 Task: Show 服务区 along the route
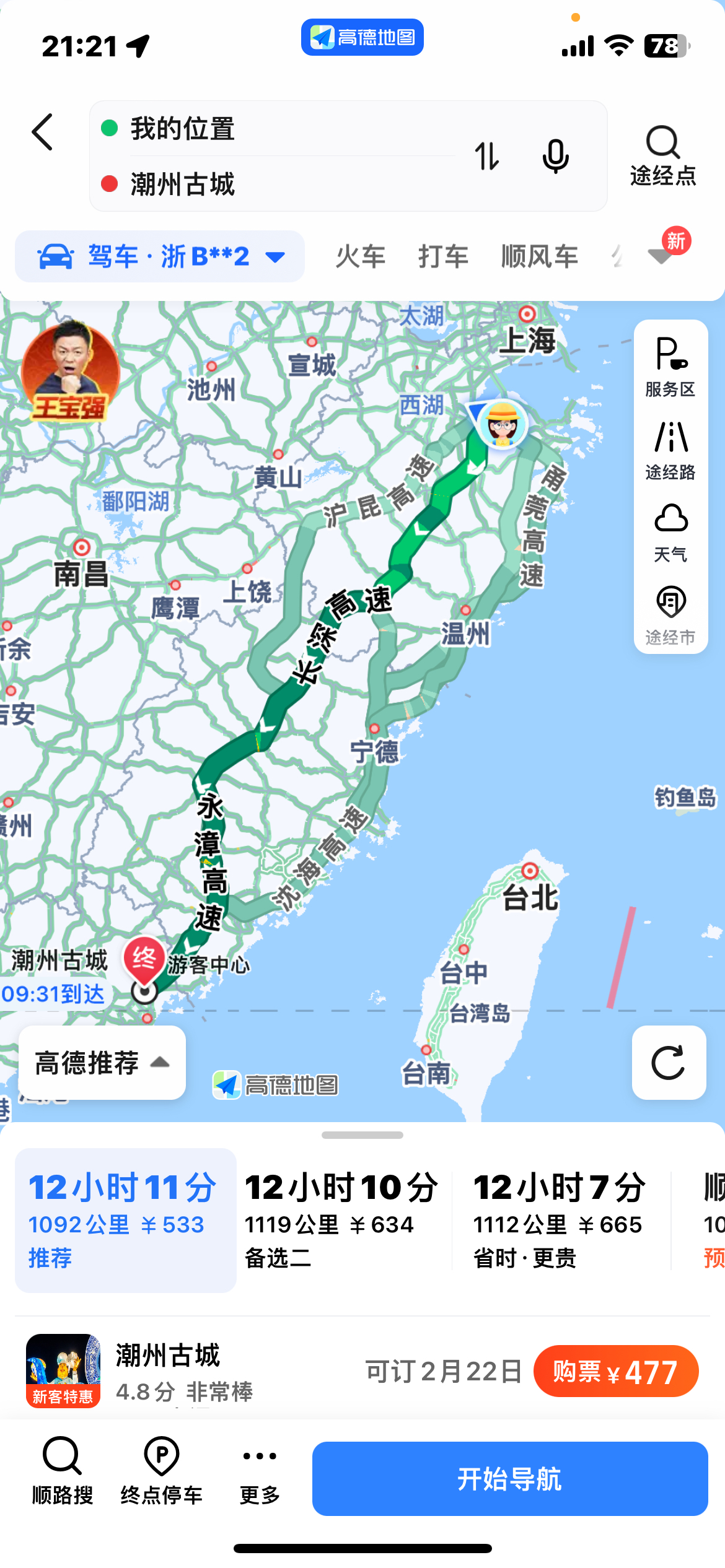click(x=670, y=367)
